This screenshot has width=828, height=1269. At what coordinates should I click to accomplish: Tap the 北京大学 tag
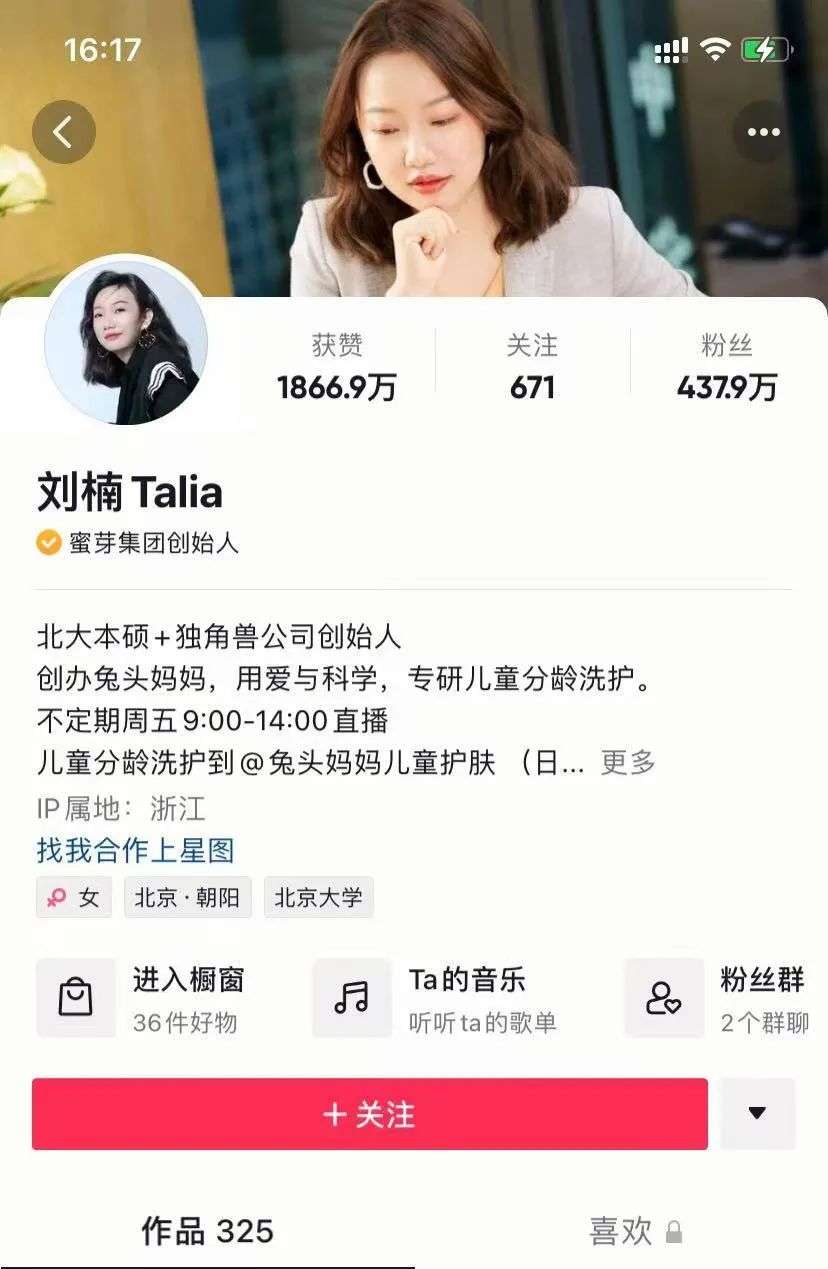(319, 897)
